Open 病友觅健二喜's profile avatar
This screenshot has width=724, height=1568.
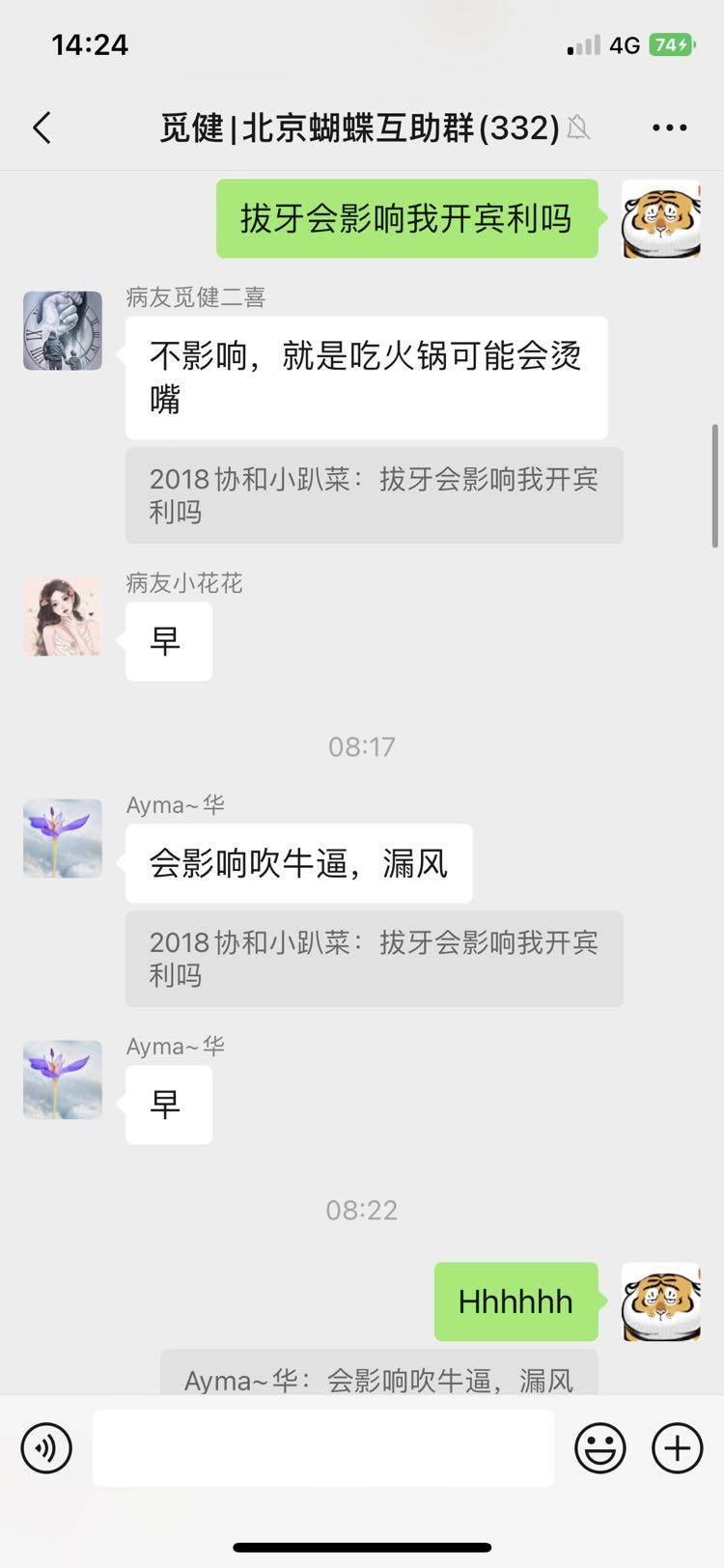(63, 330)
